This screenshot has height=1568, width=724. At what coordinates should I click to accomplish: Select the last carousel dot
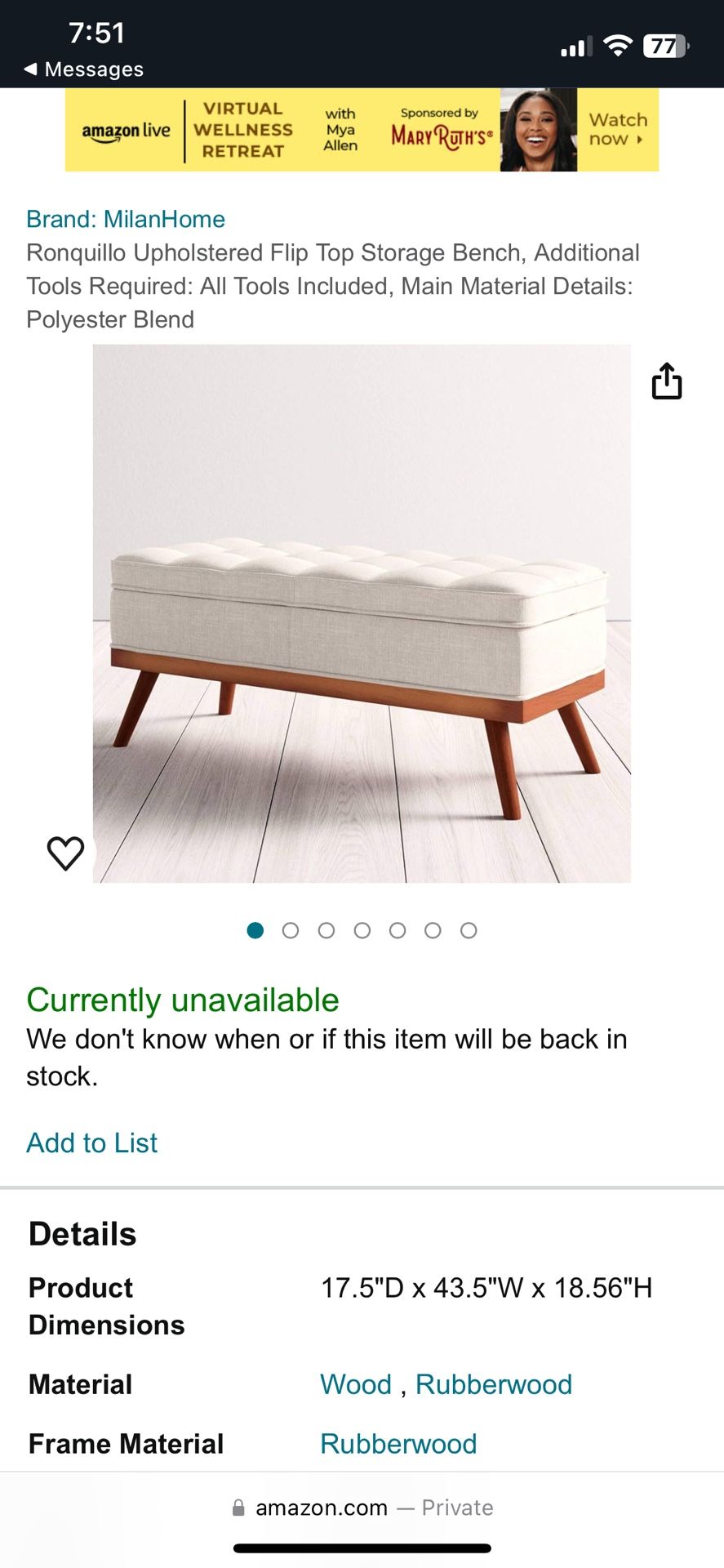coord(469,930)
